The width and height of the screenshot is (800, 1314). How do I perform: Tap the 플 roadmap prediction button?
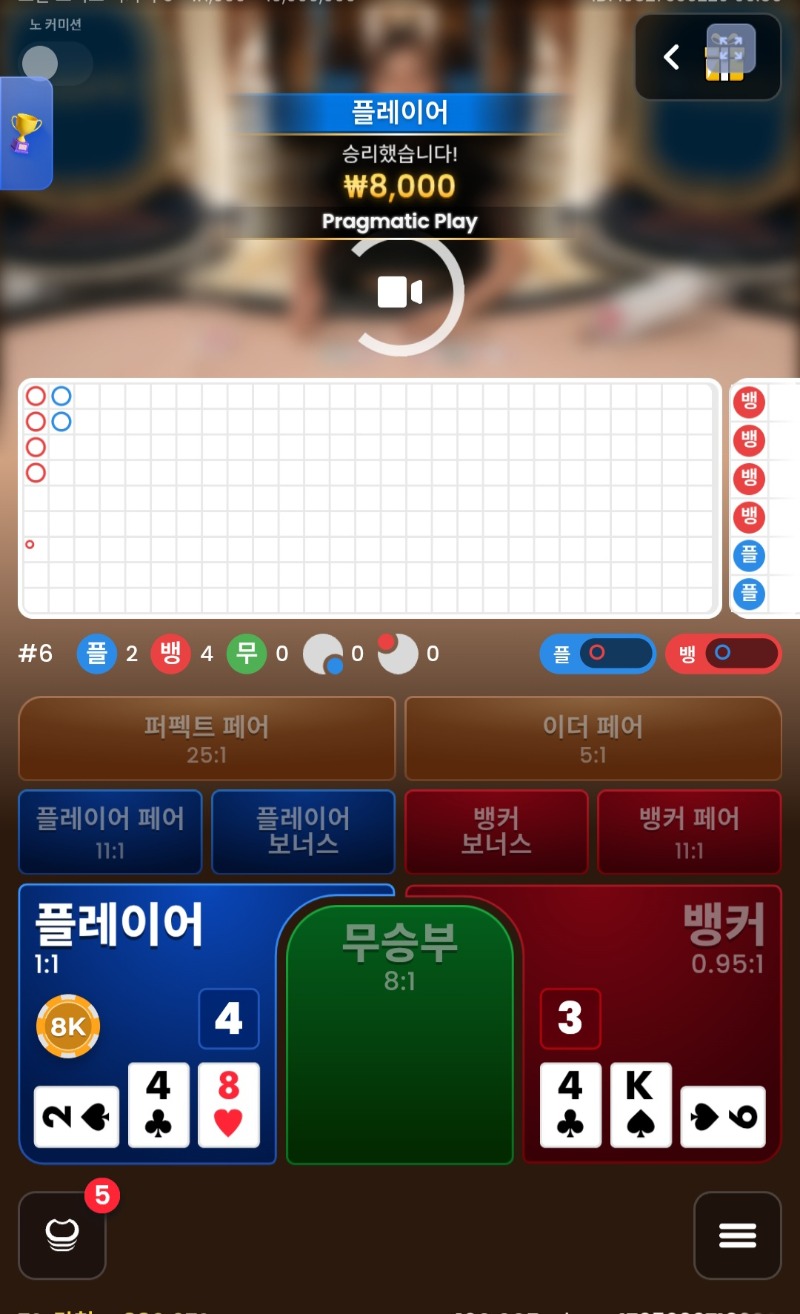point(597,654)
